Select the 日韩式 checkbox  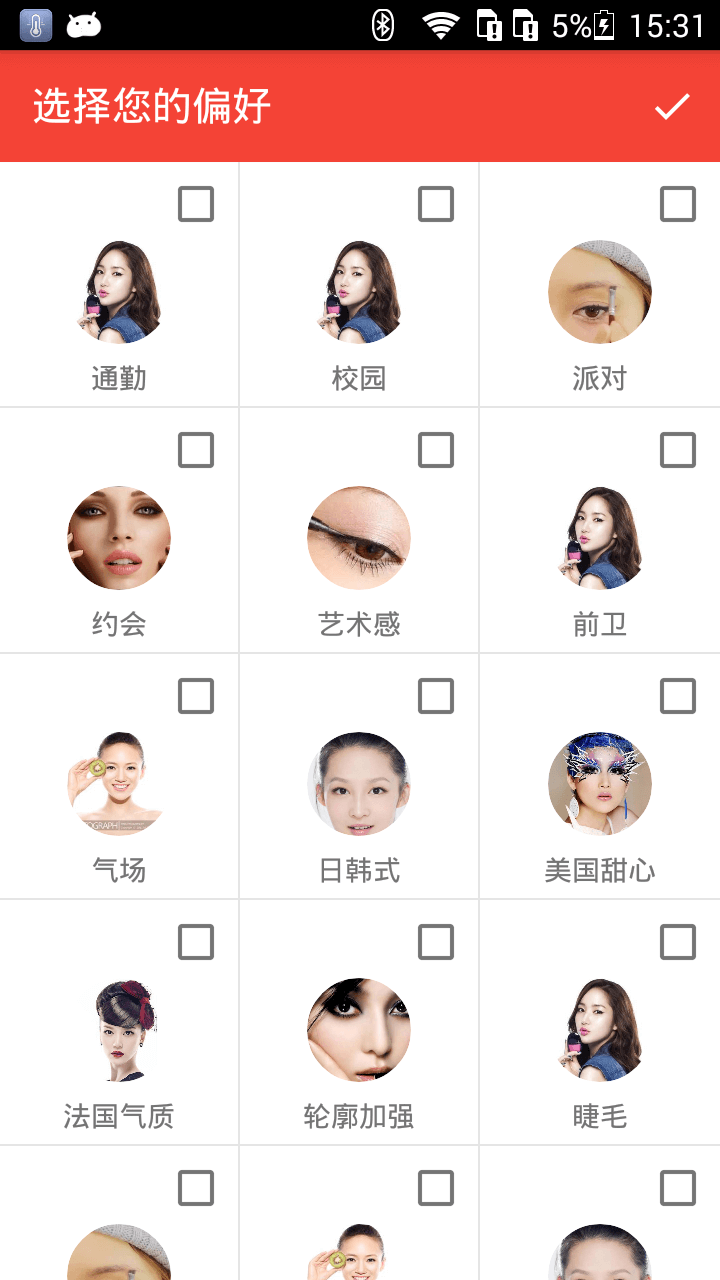point(436,696)
